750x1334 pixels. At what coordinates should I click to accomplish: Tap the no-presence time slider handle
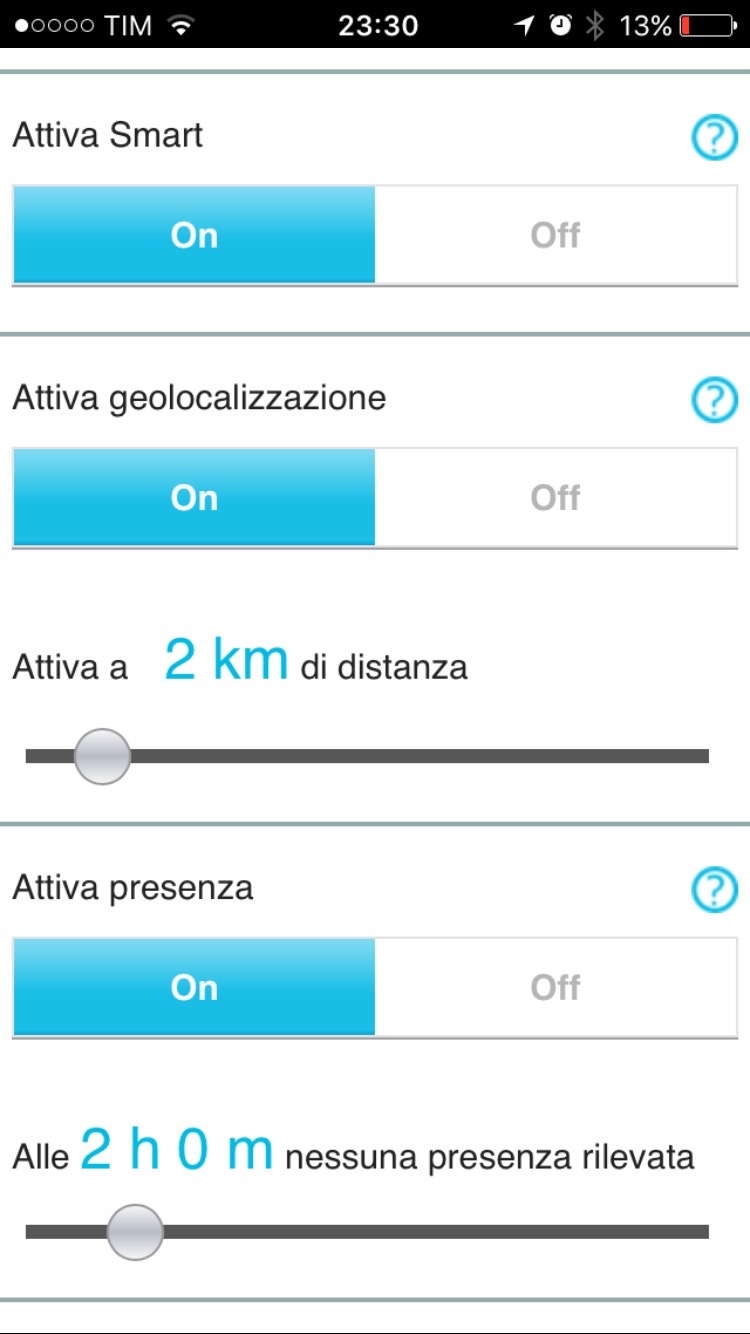135,1232
